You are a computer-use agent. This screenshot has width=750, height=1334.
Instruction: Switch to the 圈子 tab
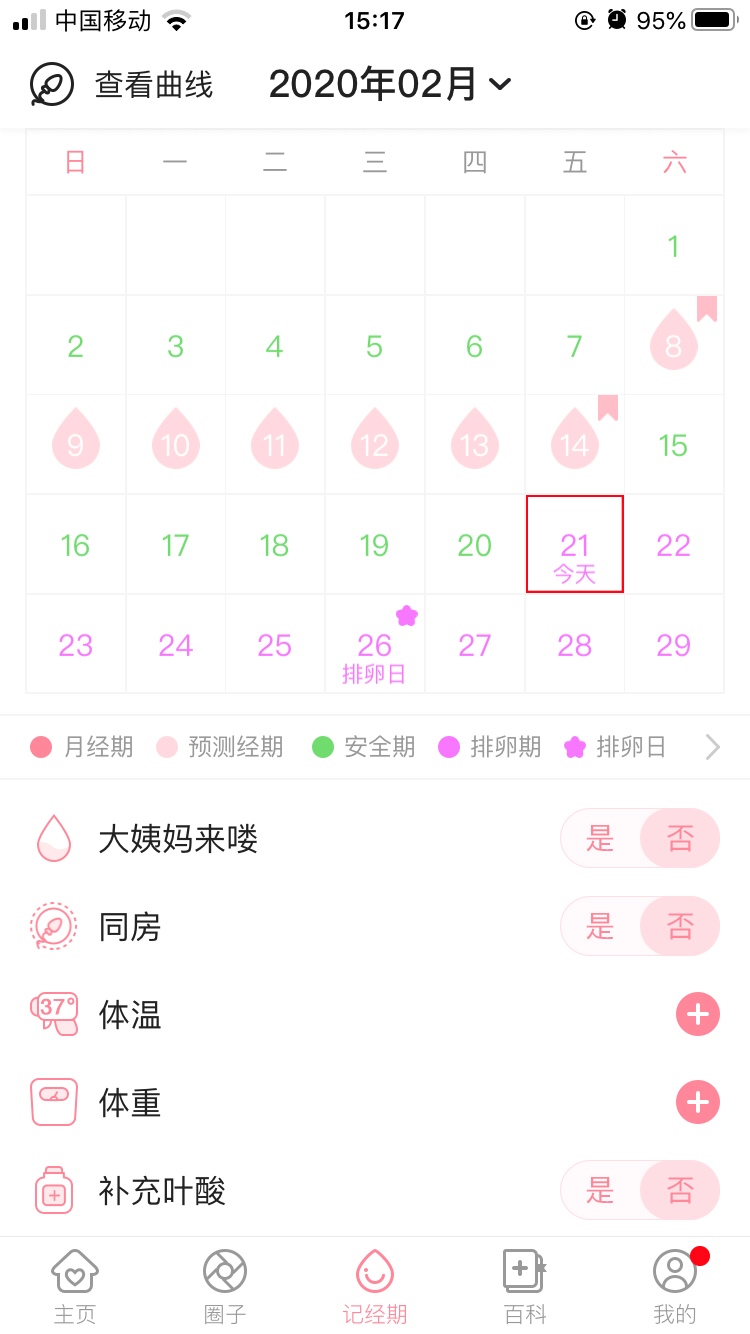[x=225, y=1286]
